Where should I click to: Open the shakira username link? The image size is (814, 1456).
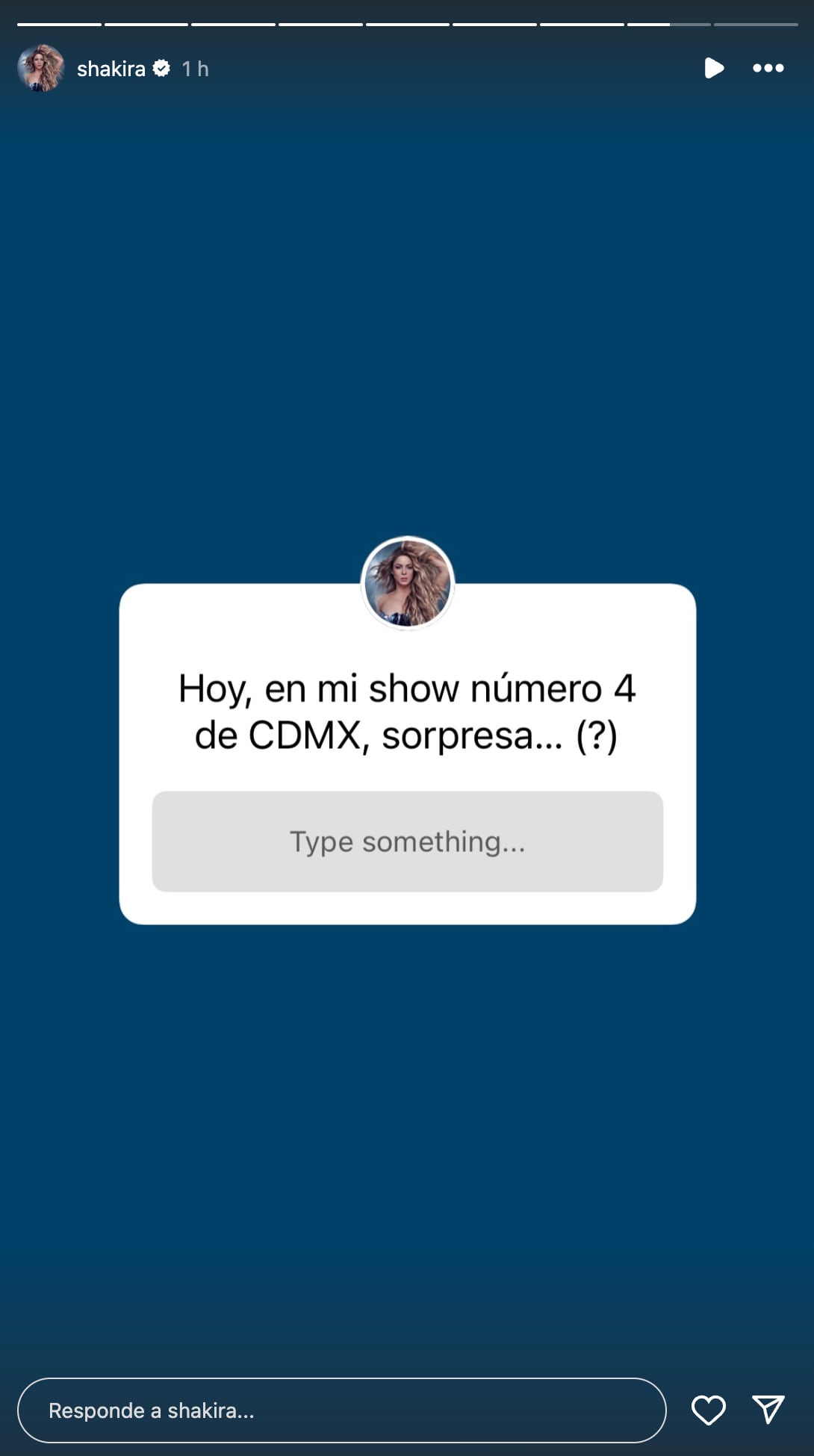point(111,69)
